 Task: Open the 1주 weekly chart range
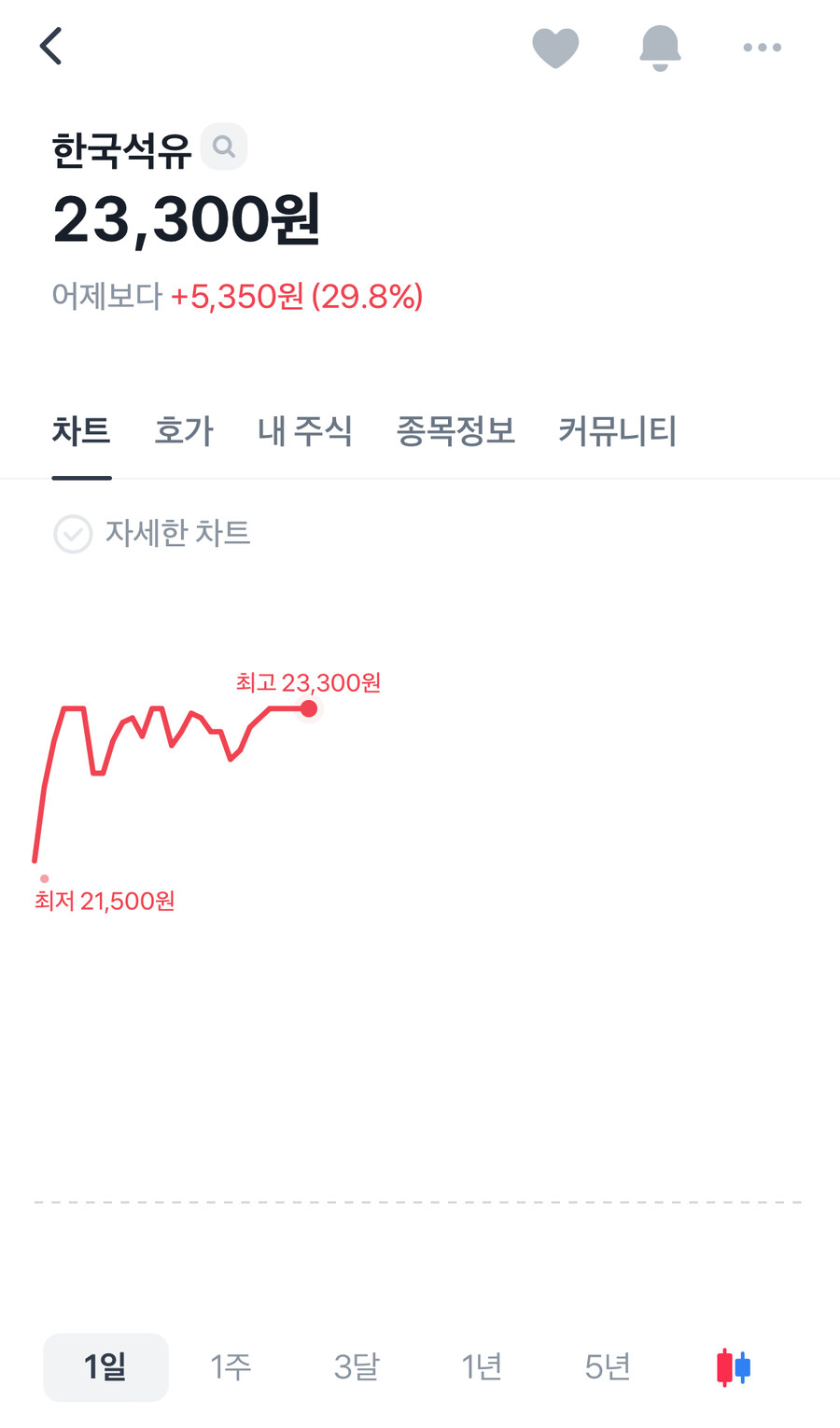point(231,1366)
